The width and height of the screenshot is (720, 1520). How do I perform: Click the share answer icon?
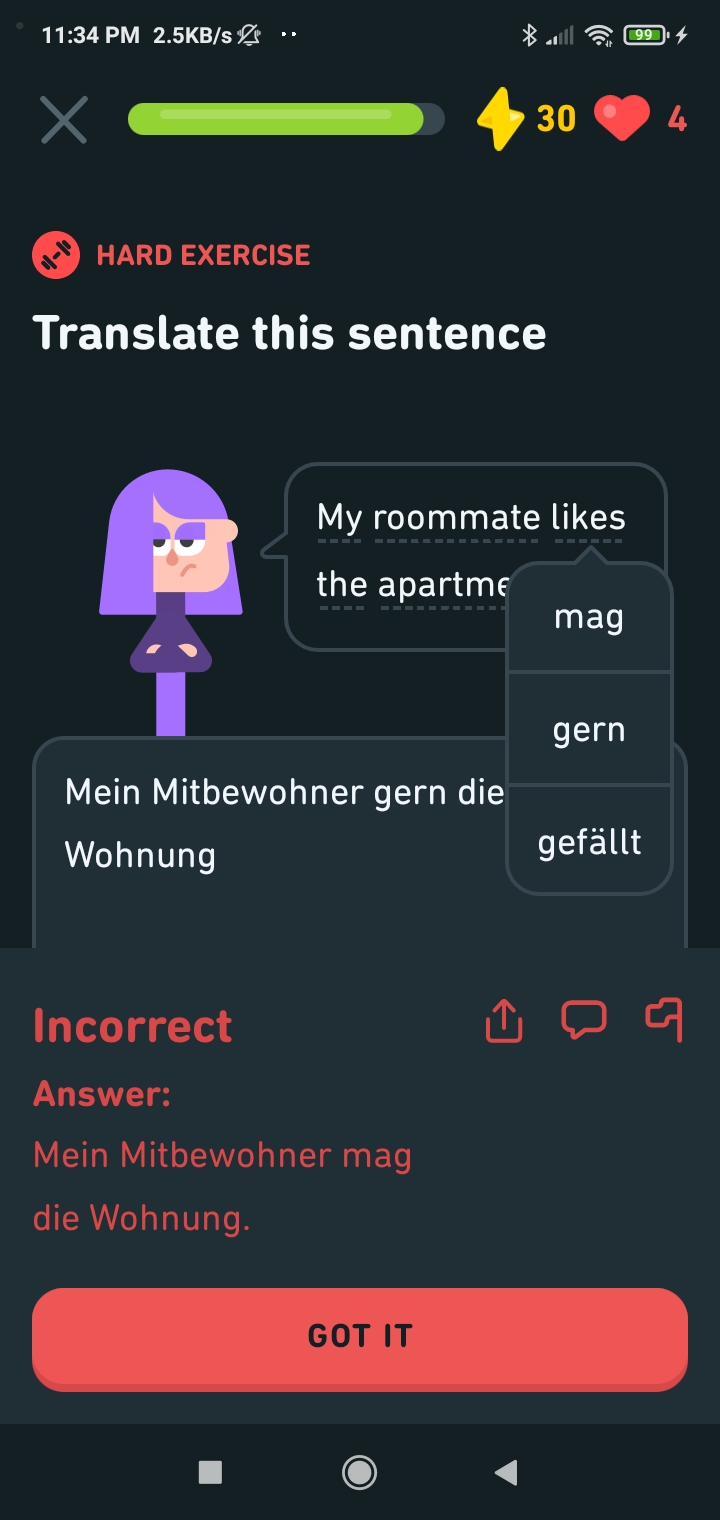coord(503,1022)
